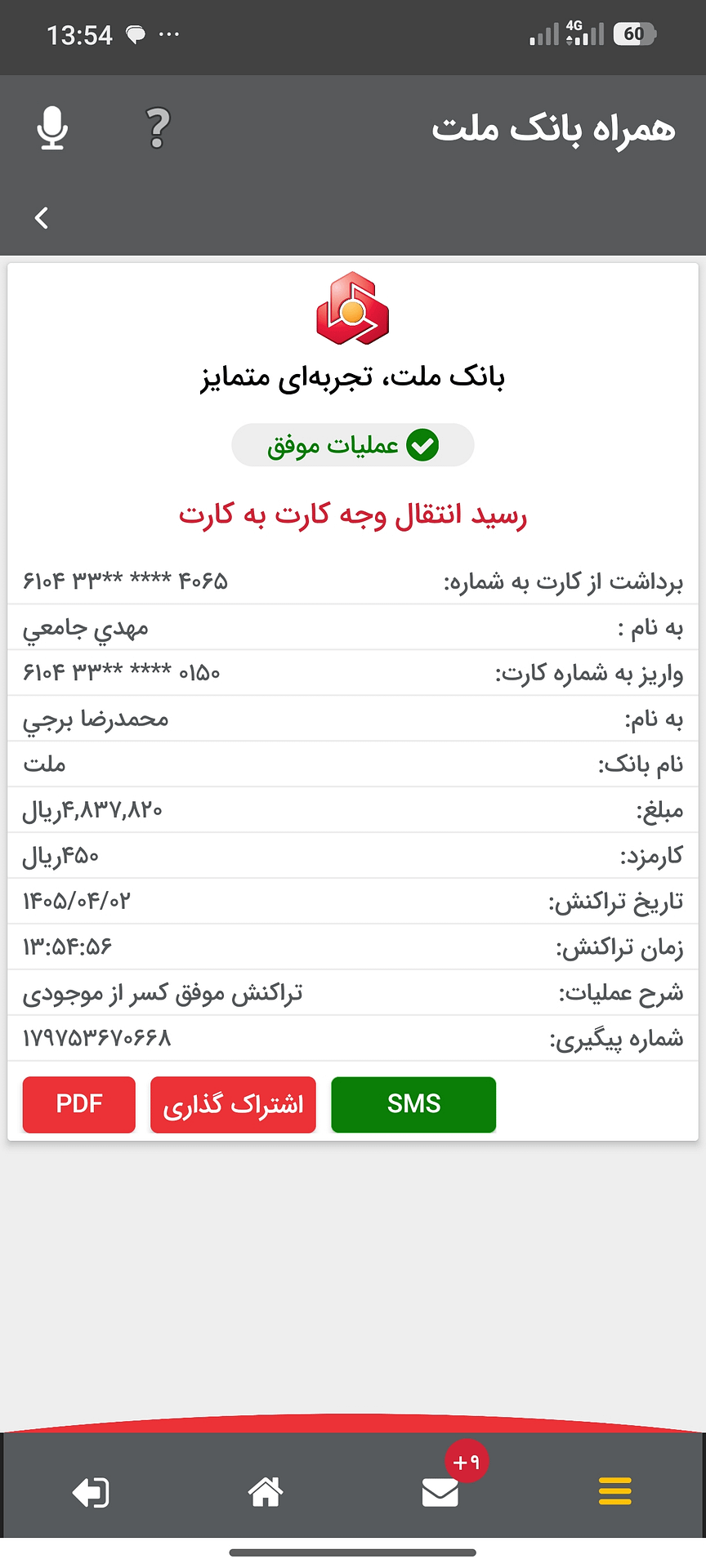Open the help question mark

(x=158, y=128)
